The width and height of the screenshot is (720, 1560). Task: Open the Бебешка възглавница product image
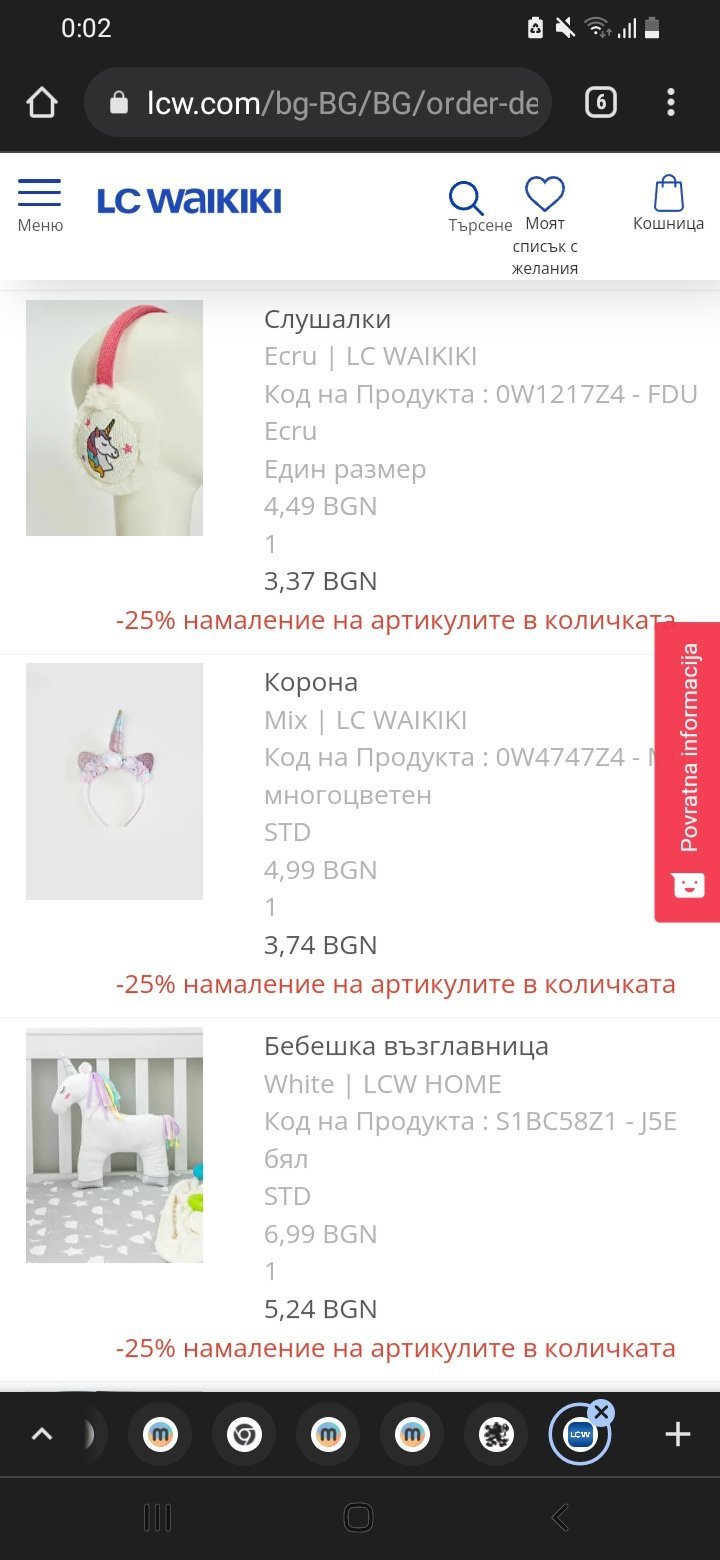[114, 1145]
